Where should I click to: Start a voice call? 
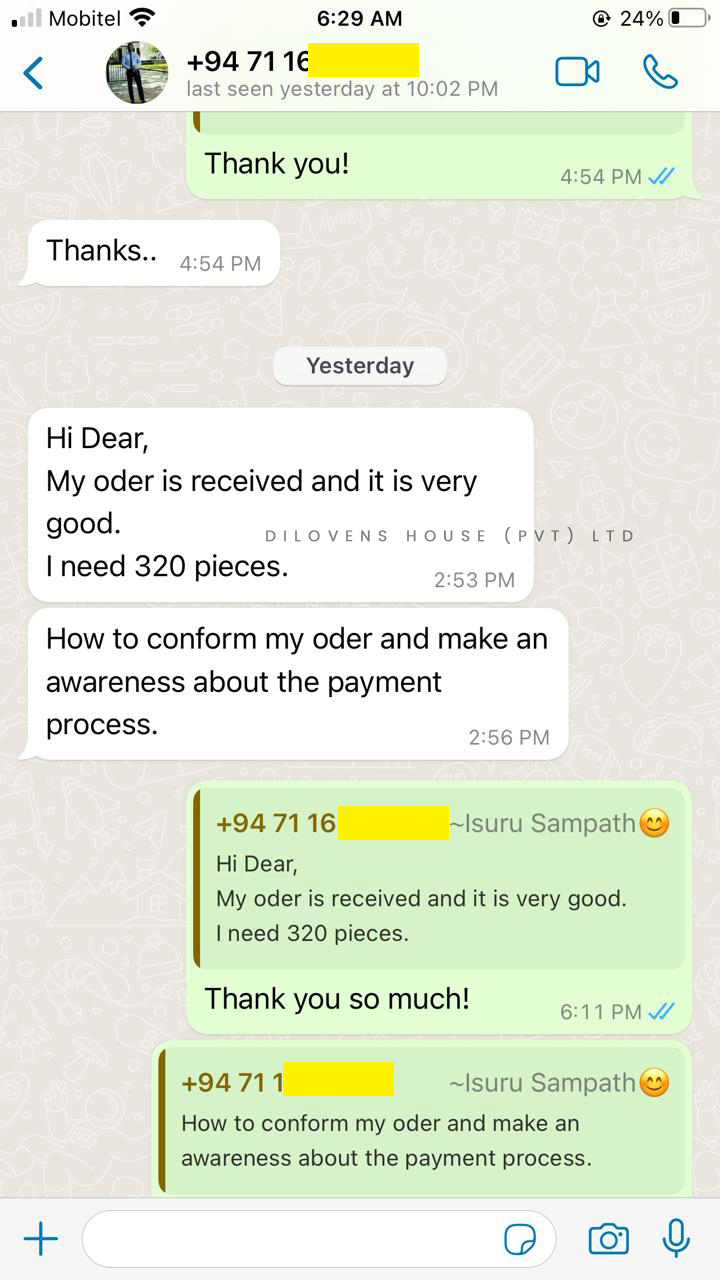pos(660,72)
